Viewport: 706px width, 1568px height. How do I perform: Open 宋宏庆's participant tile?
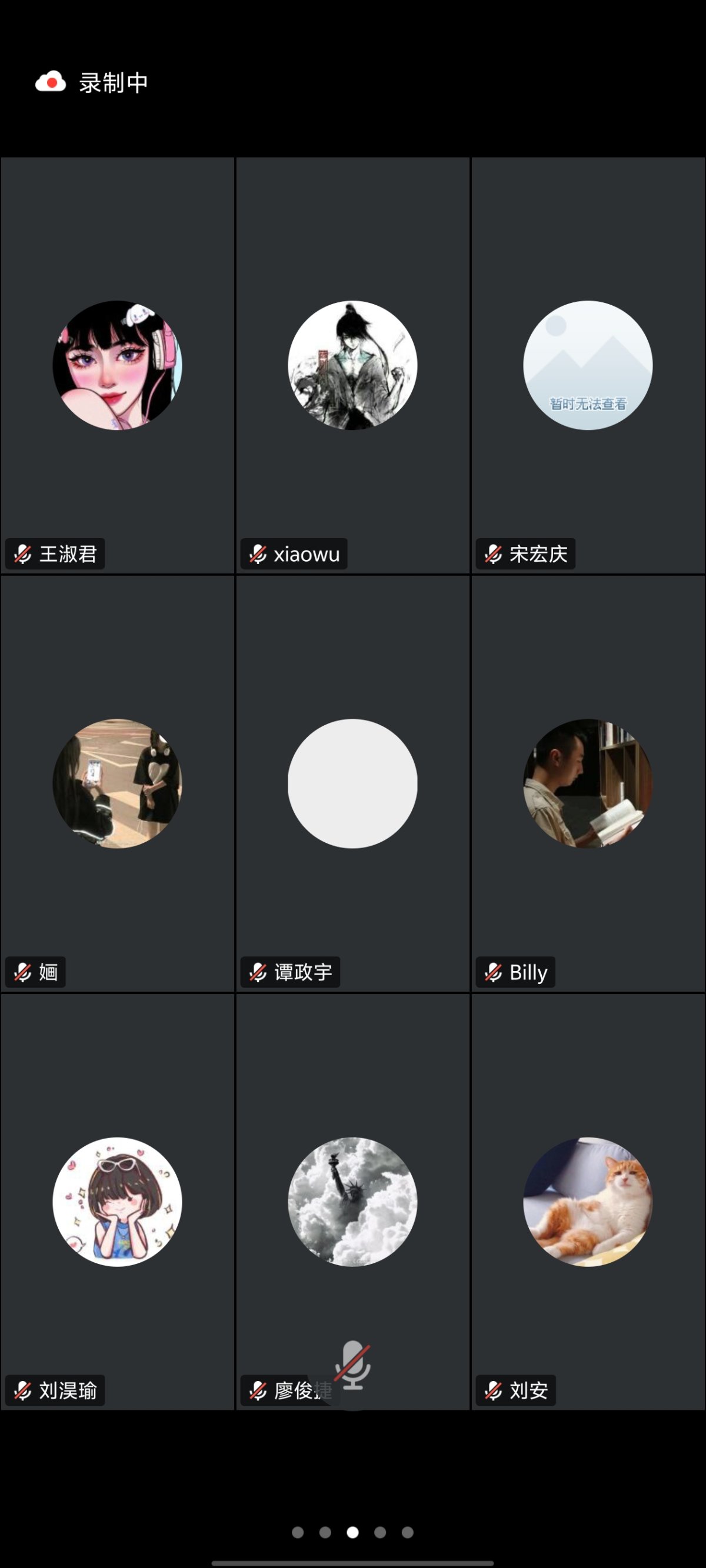point(588,365)
